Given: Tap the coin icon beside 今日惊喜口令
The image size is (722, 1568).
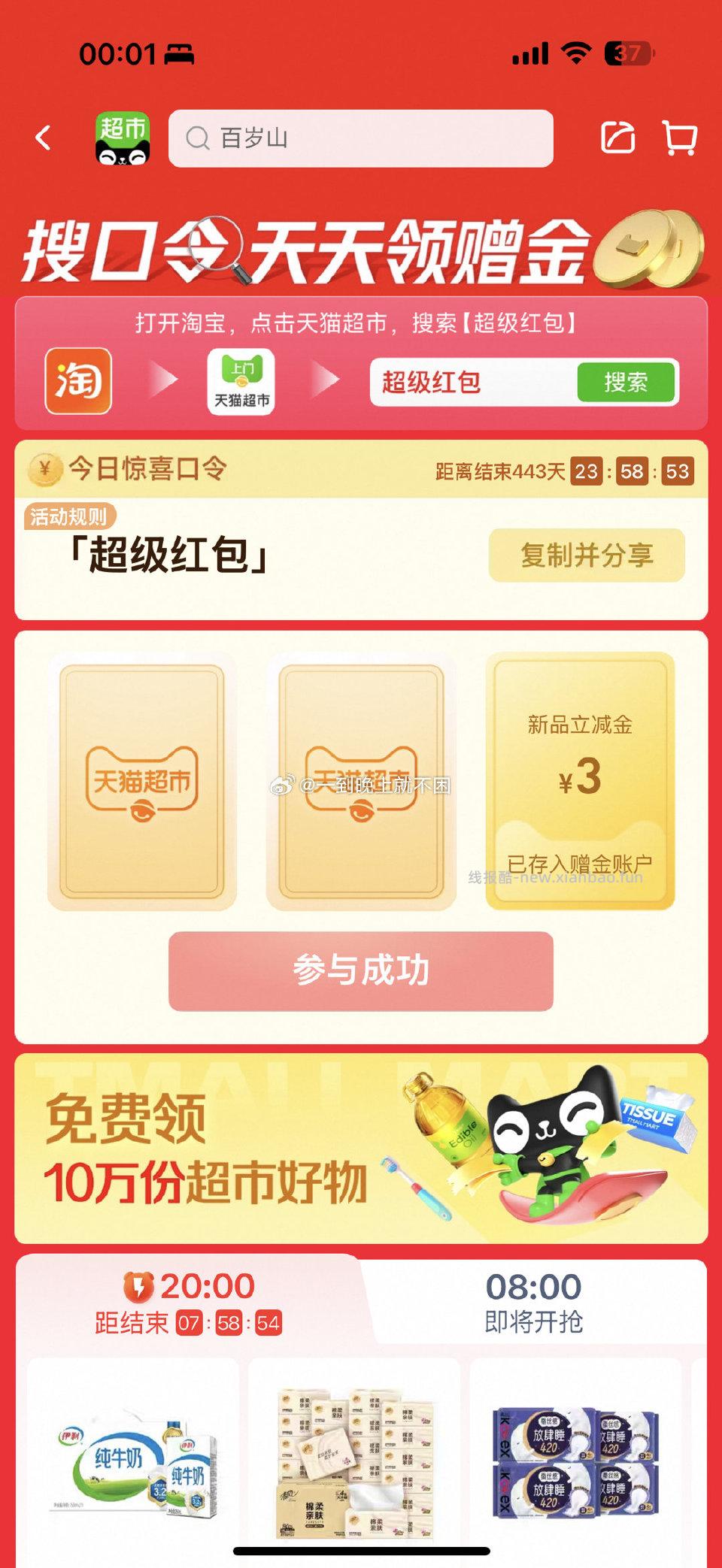Looking at the screenshot, I should point(45,470).
